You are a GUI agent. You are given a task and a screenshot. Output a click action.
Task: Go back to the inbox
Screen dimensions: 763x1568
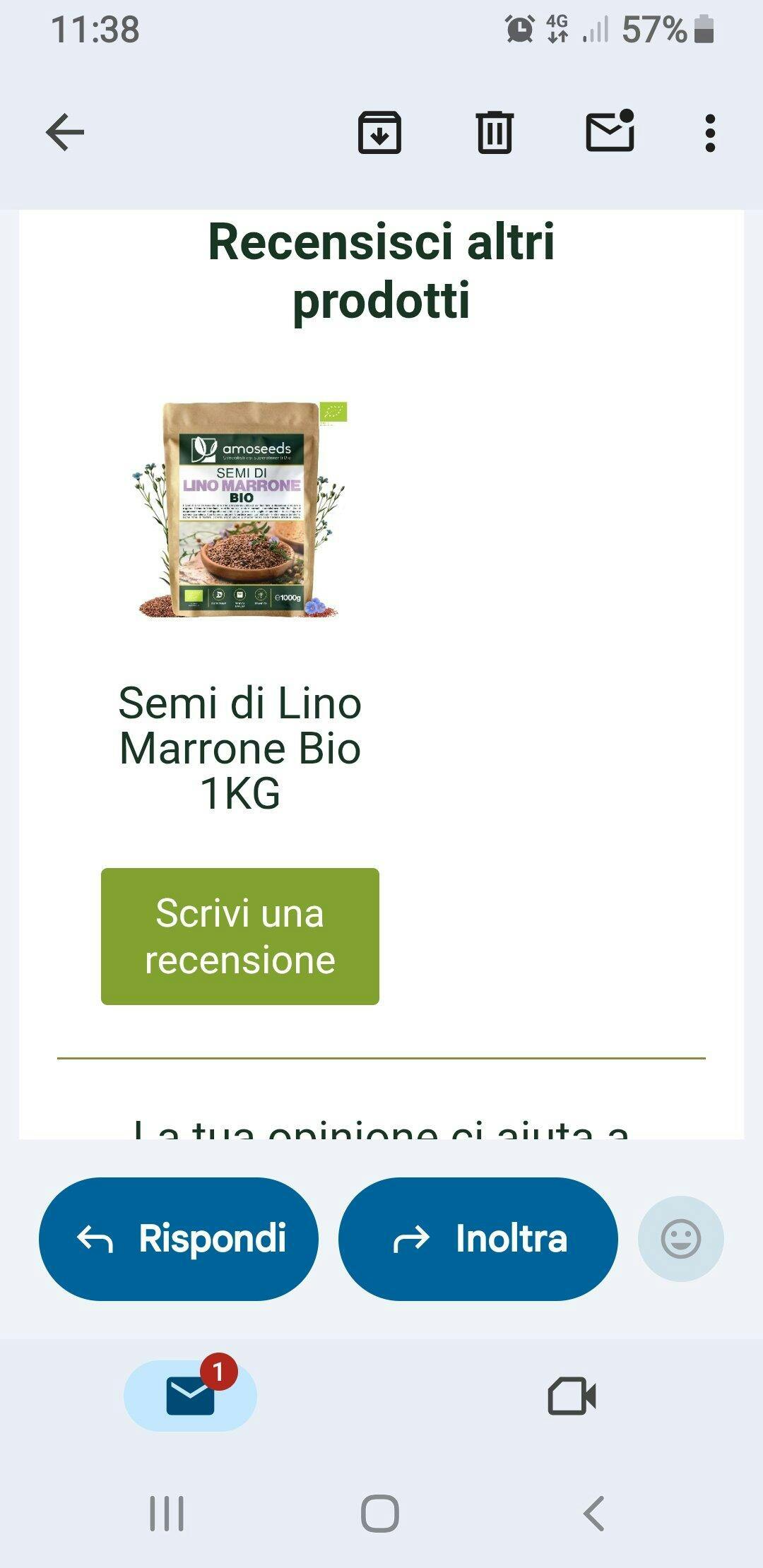[x=65, y=132]
